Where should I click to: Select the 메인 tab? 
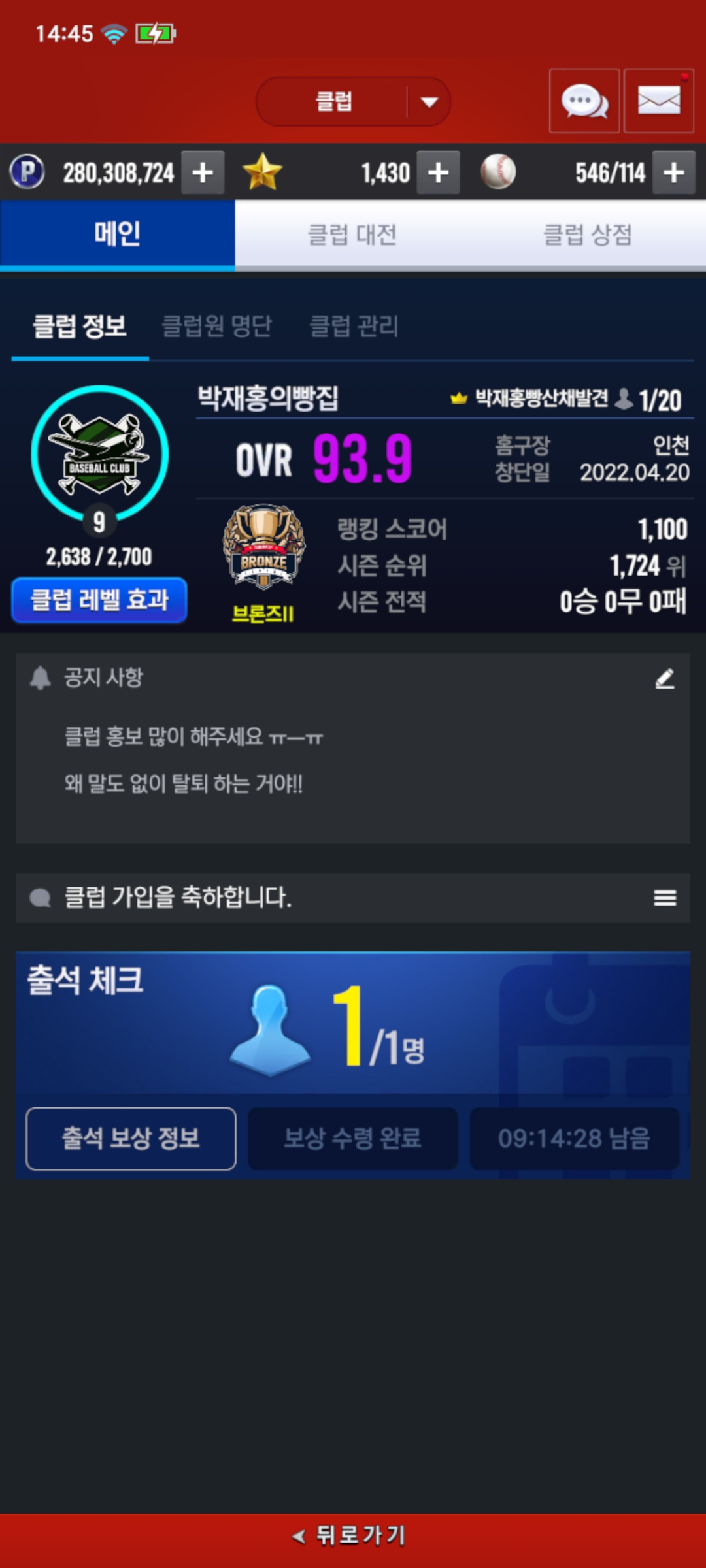coord(118,235)
